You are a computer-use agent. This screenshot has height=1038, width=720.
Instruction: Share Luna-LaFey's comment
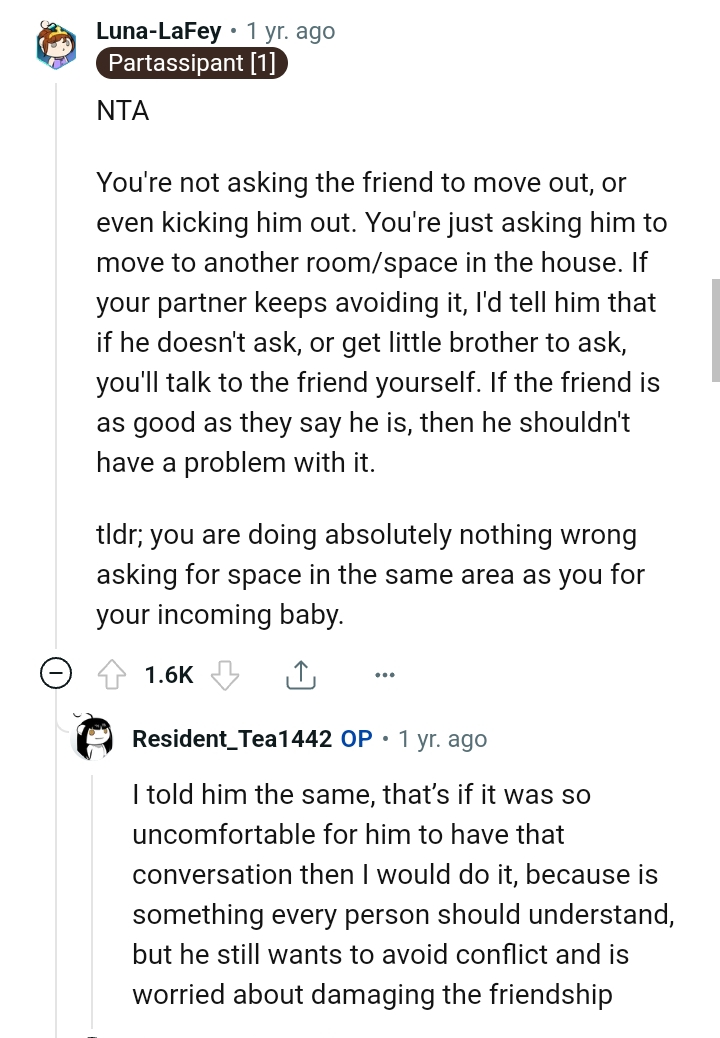(x=300, y=676)
